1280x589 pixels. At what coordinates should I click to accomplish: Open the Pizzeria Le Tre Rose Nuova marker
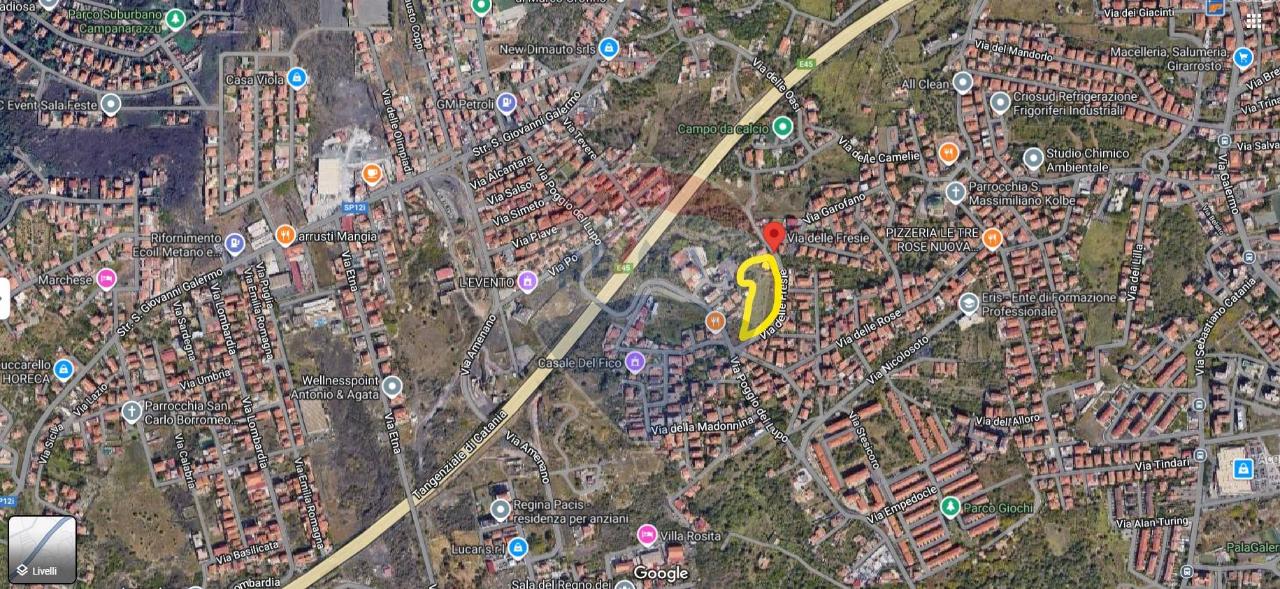tap(992, 238)
